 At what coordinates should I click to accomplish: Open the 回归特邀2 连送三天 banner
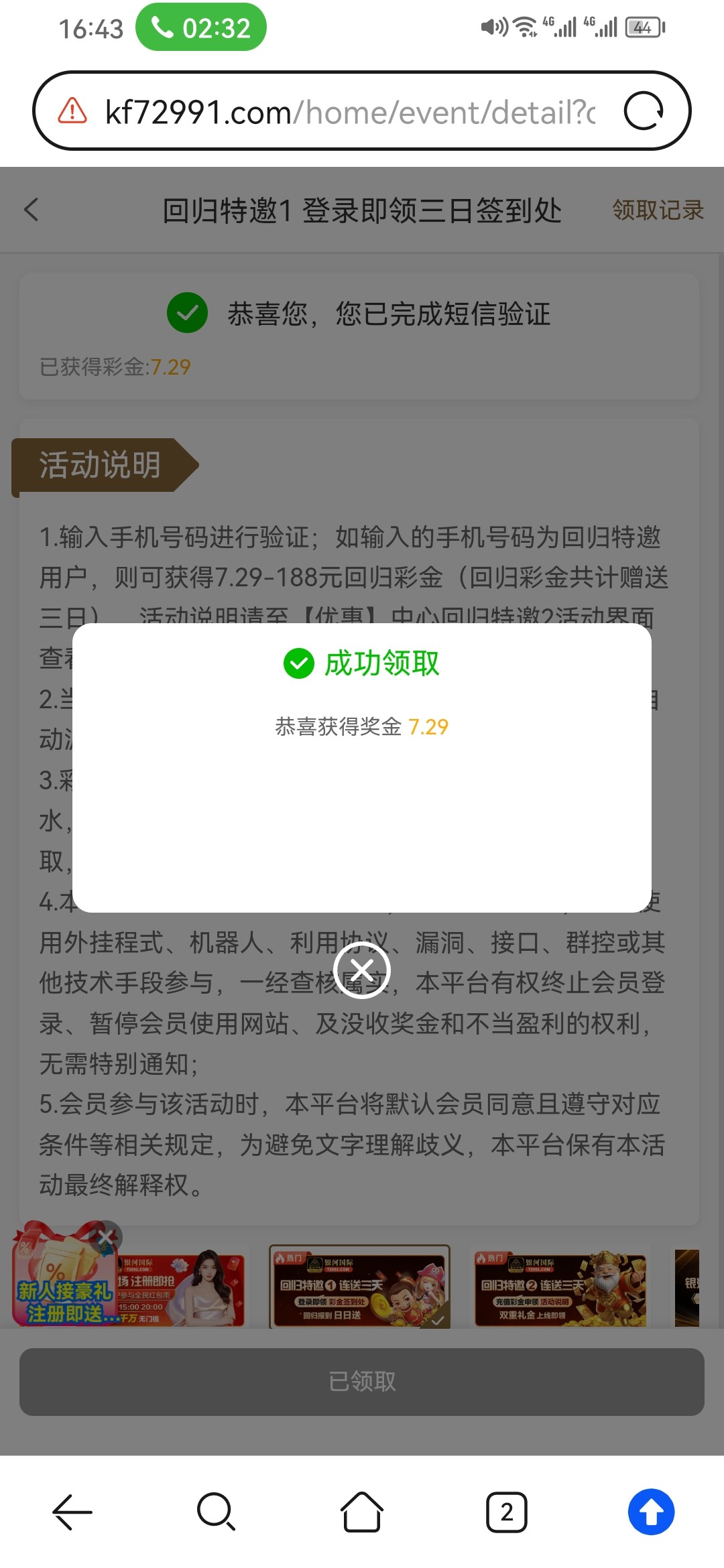[x=560, y=1288]
